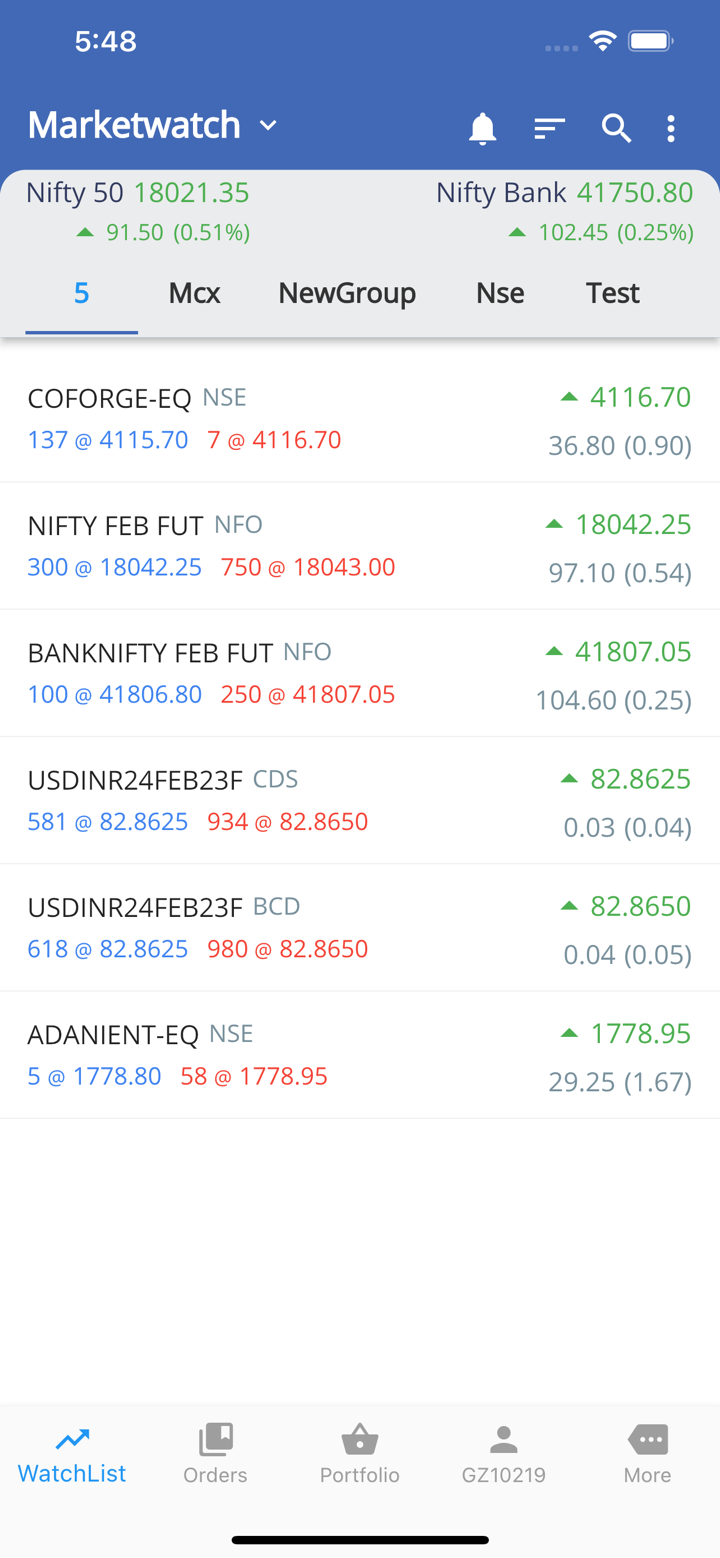
Task: View BANKNIFTY FEB FUT details
Action: point(360,673)
